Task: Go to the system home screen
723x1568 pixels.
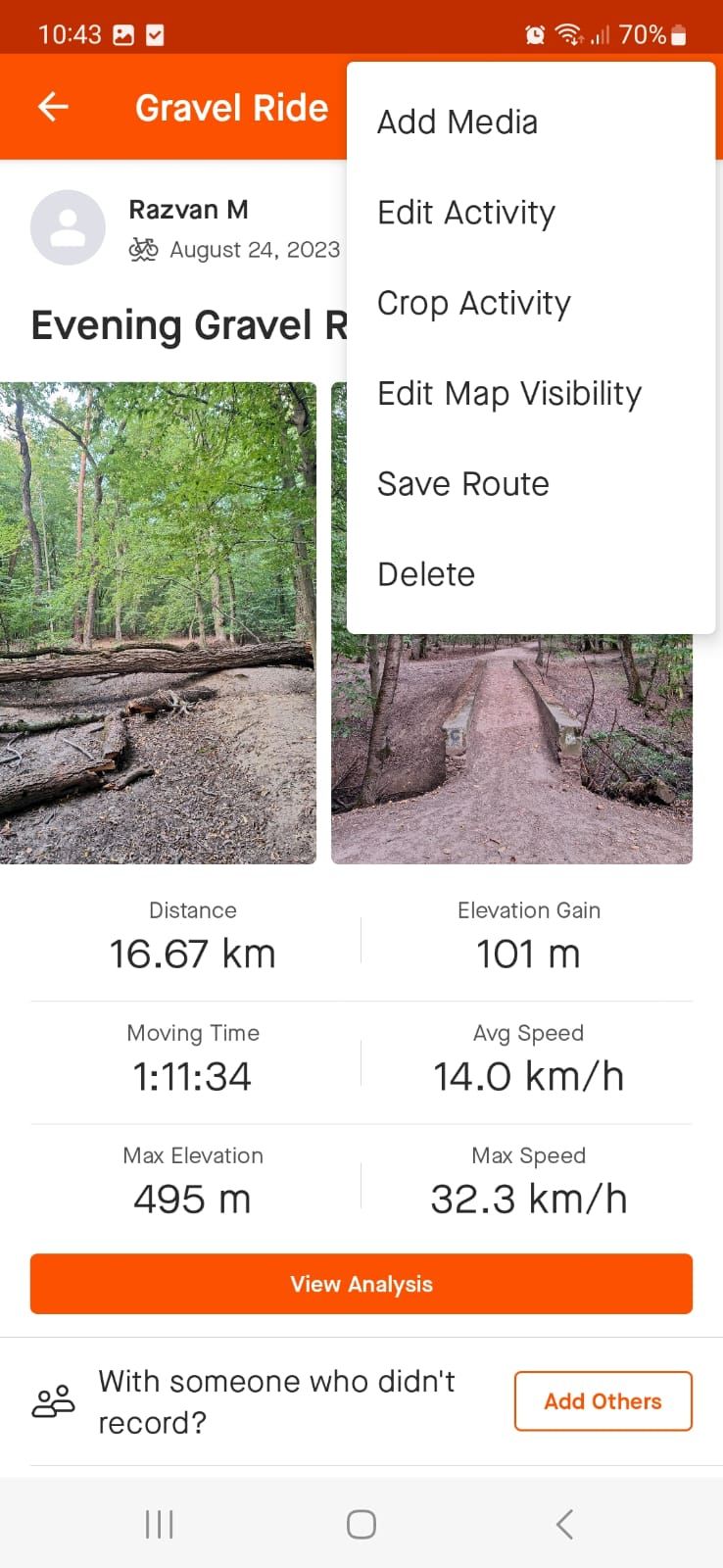Action: coord(361,1524)
